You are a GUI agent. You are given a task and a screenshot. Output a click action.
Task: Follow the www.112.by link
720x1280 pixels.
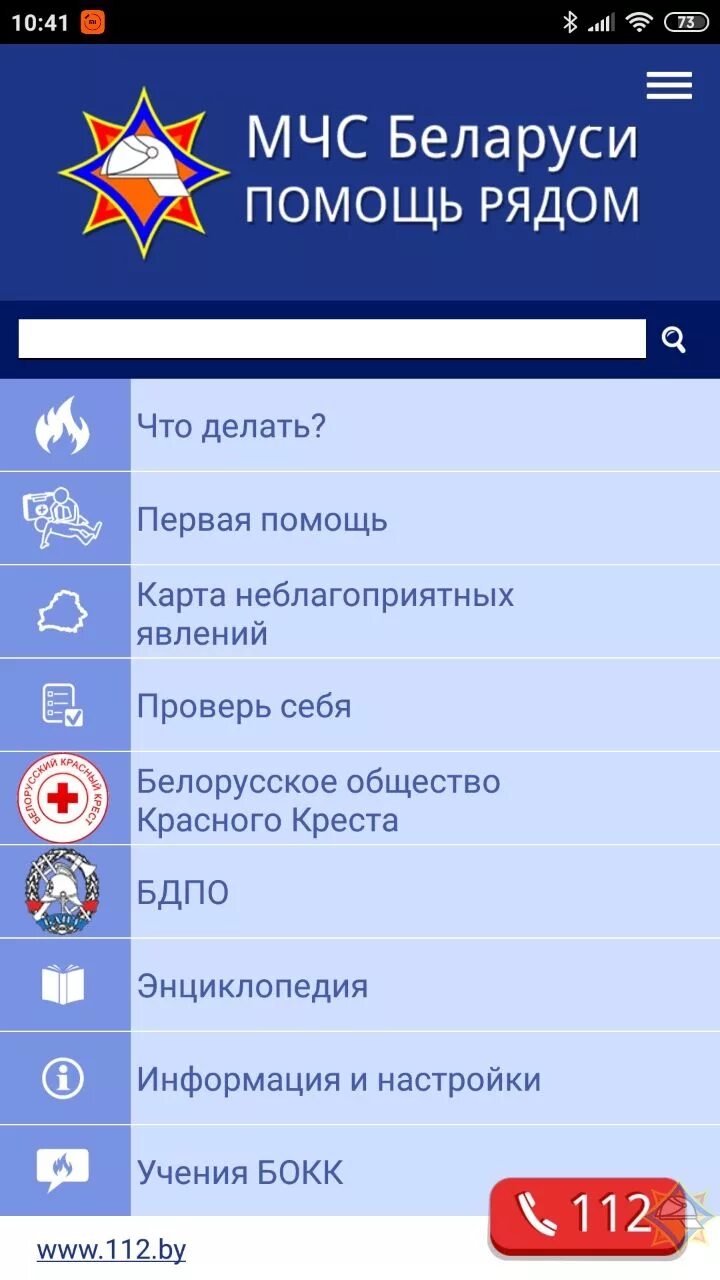click(x=111, y=1250)
